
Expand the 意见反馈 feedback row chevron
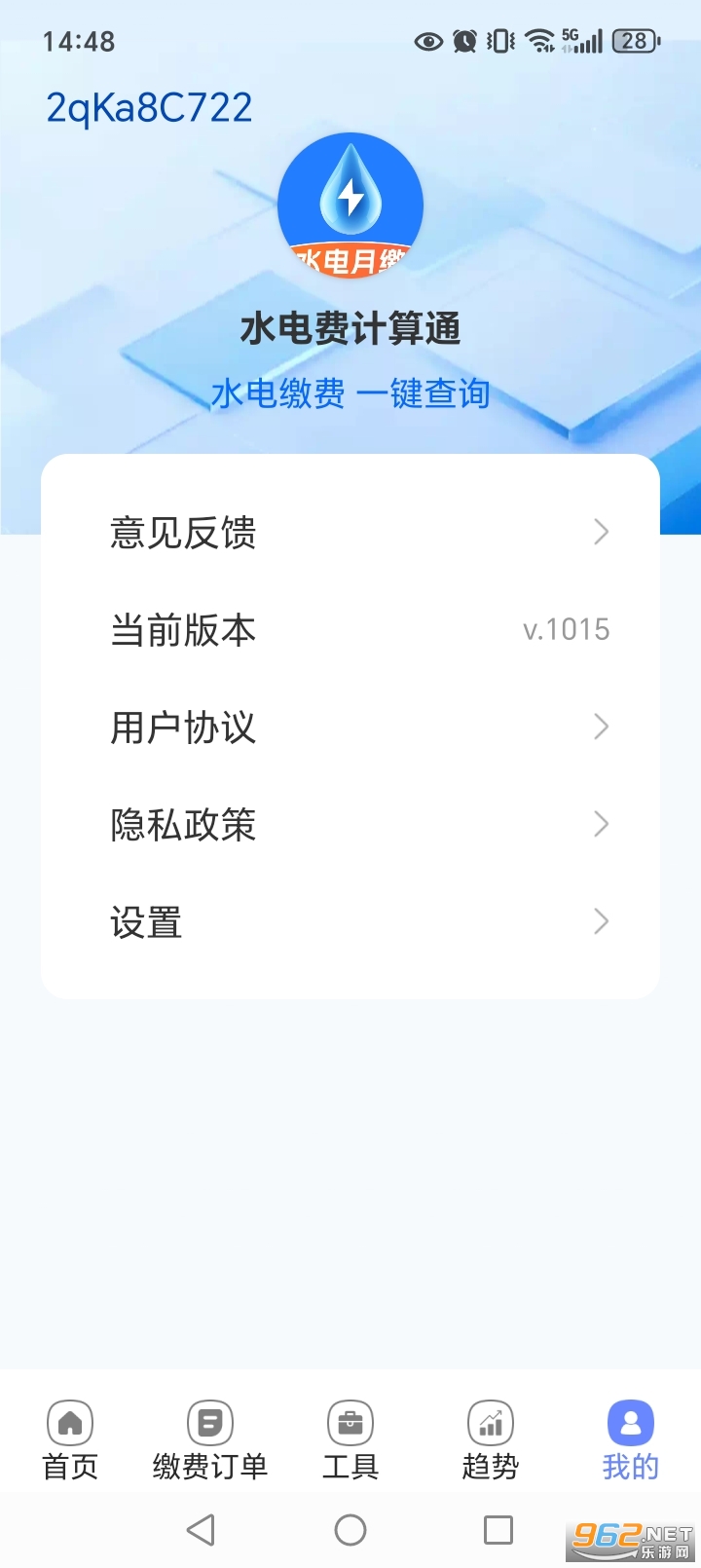(601, 532)
